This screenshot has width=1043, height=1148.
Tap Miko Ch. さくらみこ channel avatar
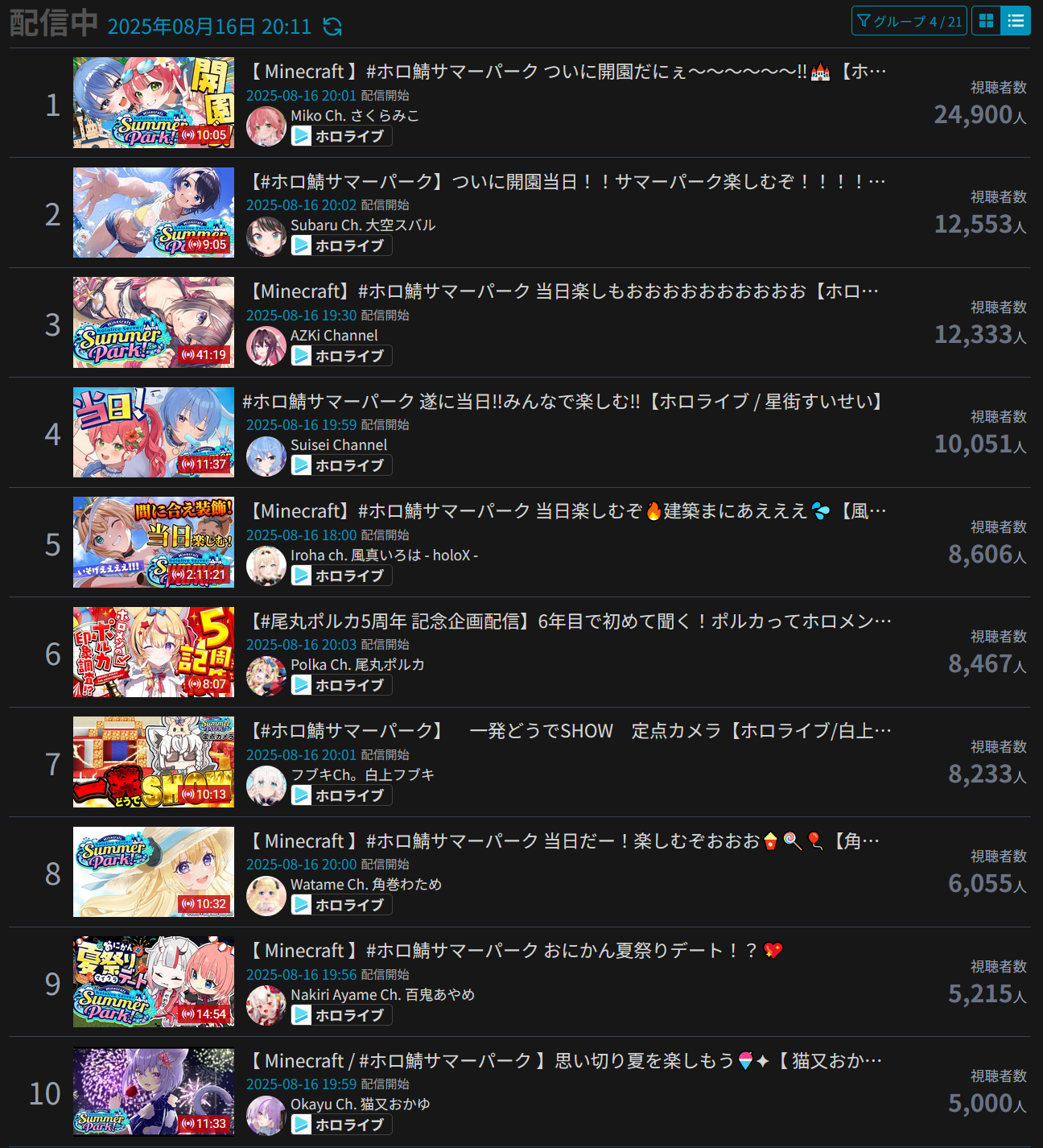pos(266,126)
